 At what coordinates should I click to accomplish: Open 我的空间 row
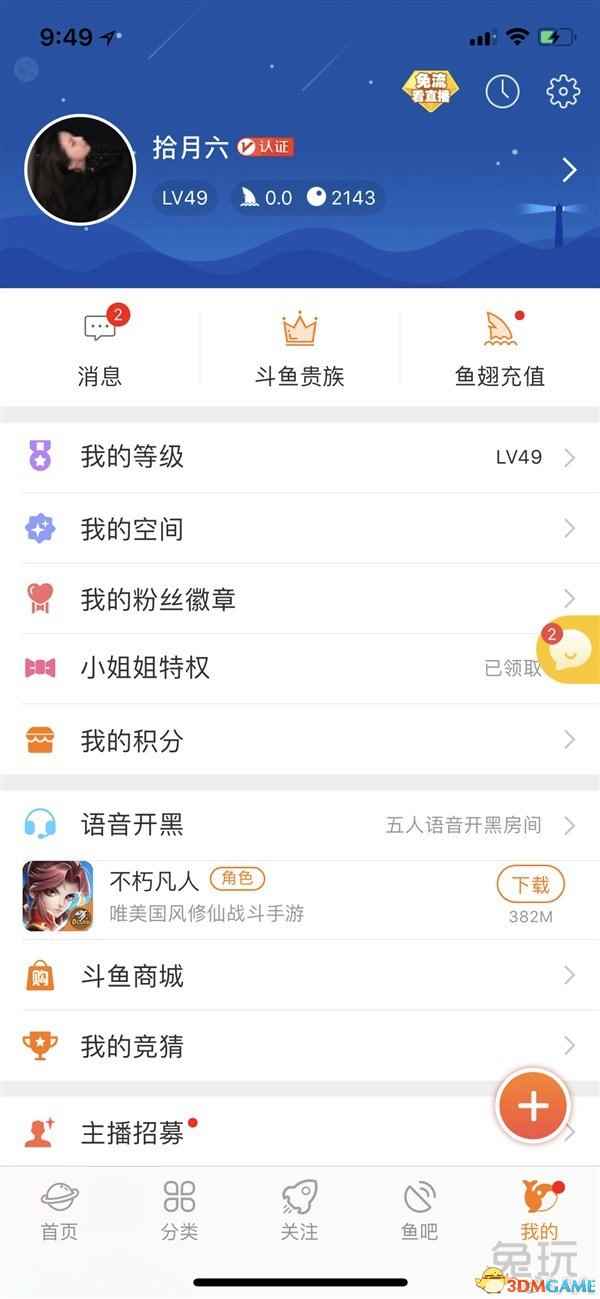pyautogui.click(x=300, y=529)
